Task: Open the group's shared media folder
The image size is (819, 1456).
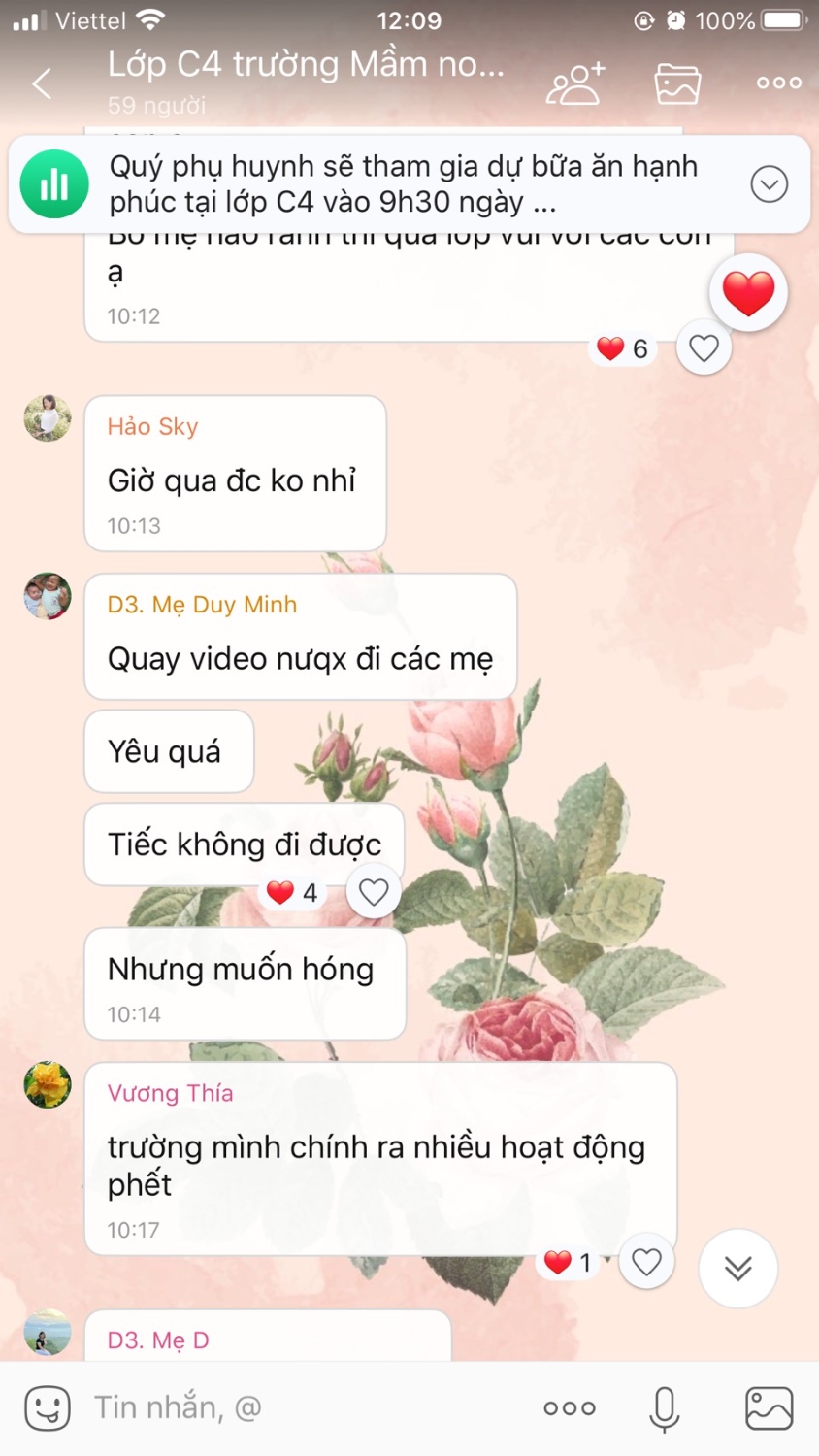Action: (x=677, y=83)
